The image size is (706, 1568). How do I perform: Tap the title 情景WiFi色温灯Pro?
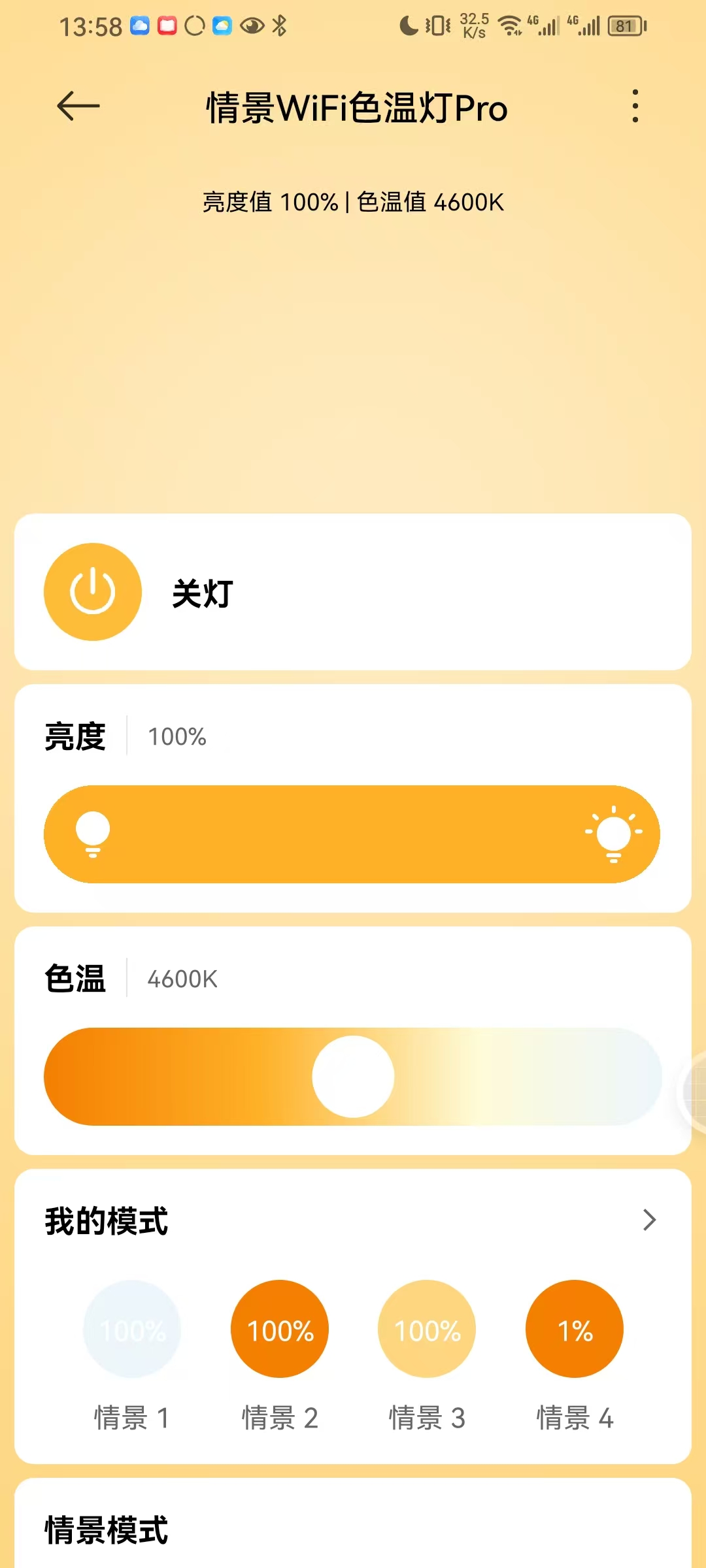click(356, 108)
